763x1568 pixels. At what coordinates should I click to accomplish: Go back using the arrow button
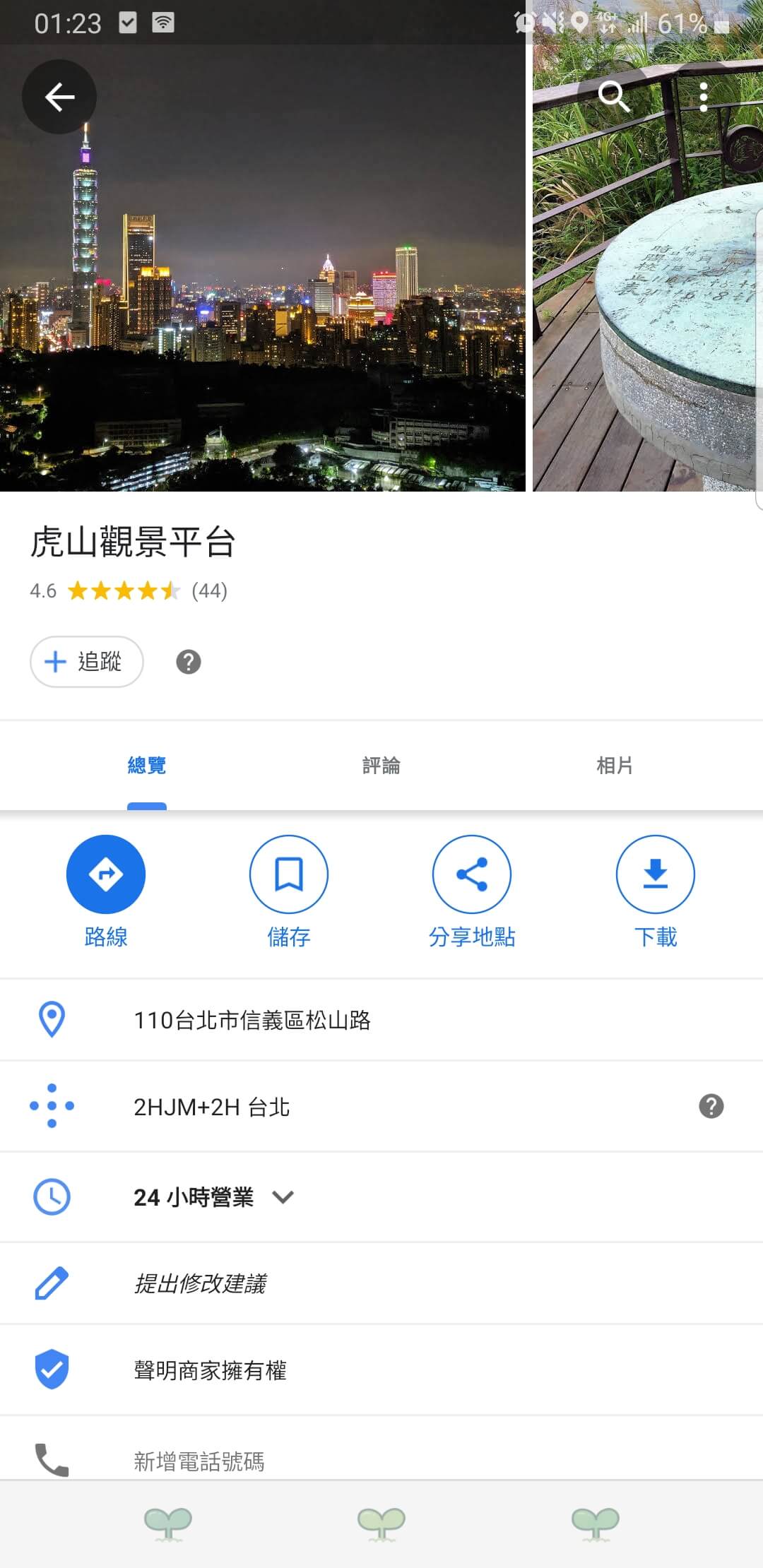(59, 97)
